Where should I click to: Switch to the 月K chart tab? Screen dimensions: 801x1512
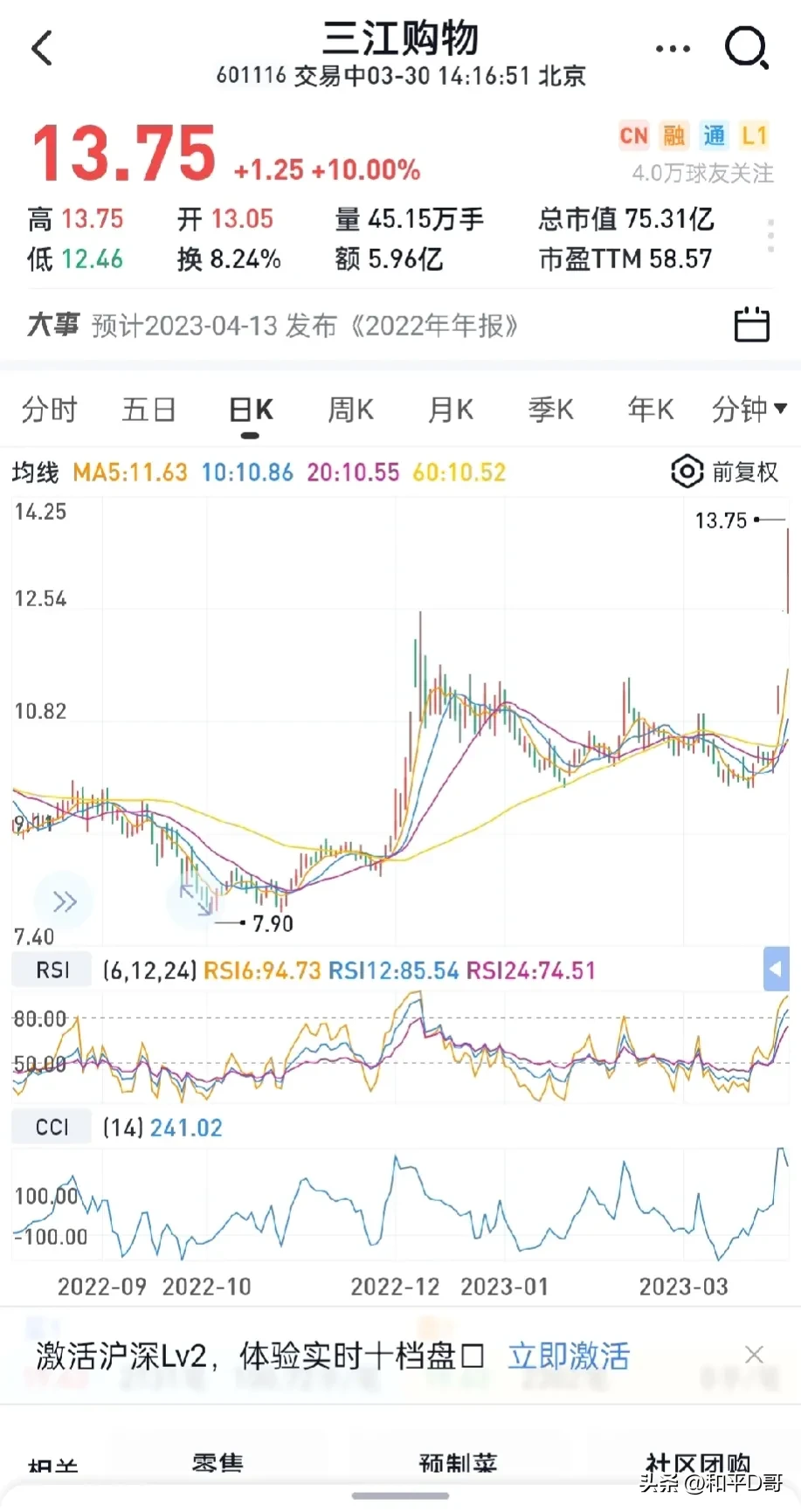451,409
